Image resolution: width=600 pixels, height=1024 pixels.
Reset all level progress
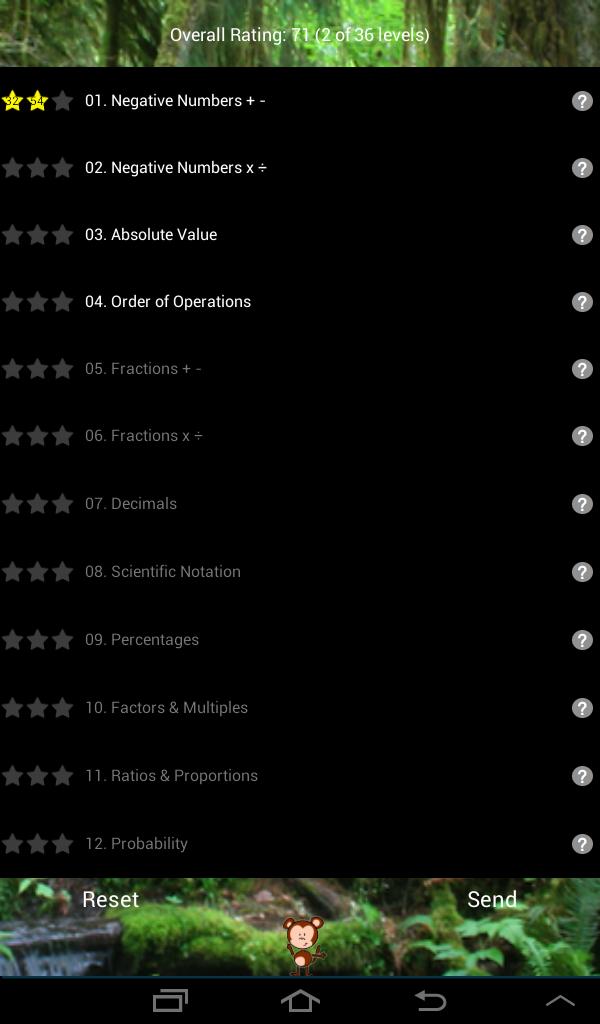tap(111, 900)
